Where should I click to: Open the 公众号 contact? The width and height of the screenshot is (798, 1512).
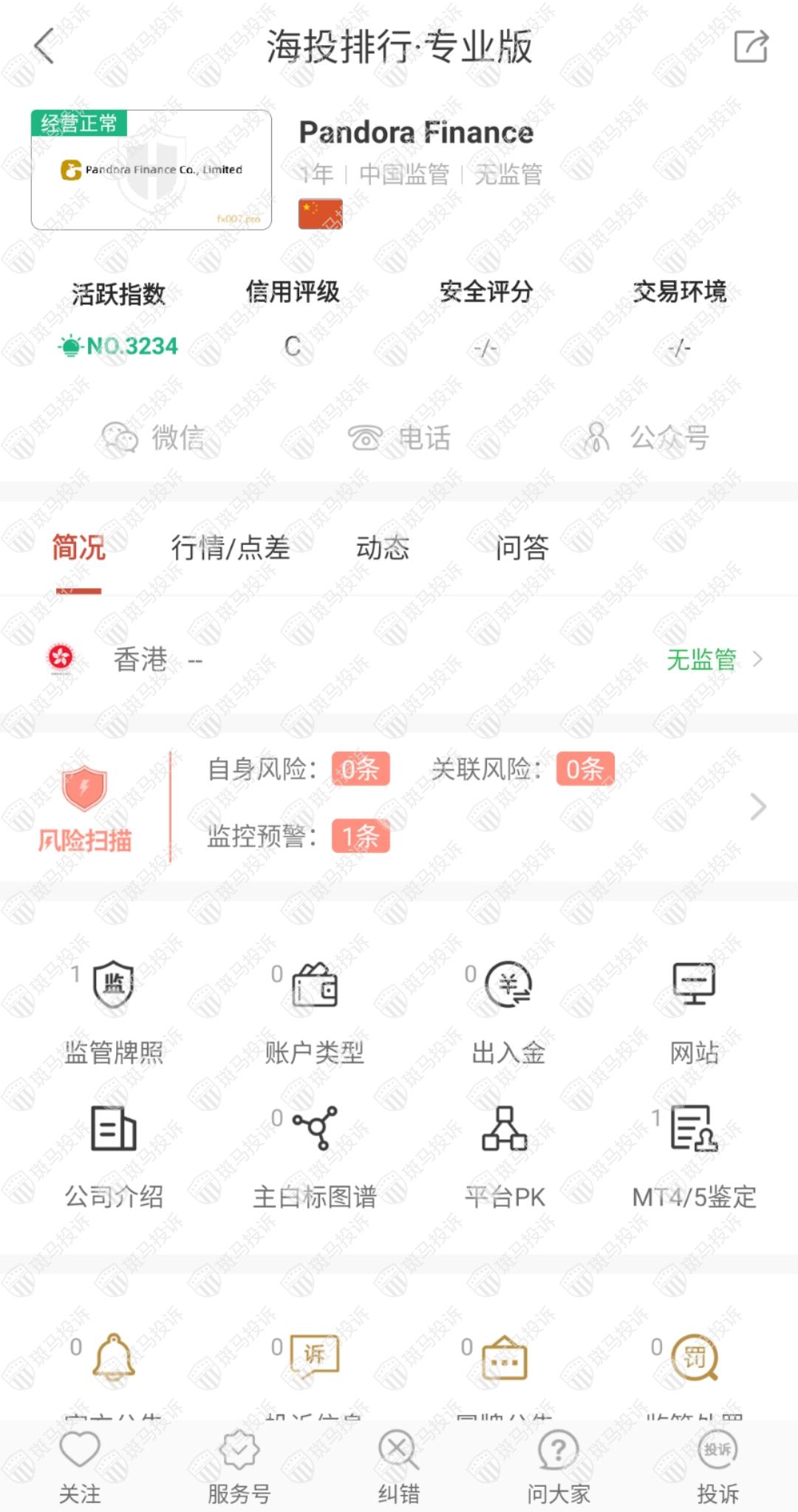tap(647, 437)
